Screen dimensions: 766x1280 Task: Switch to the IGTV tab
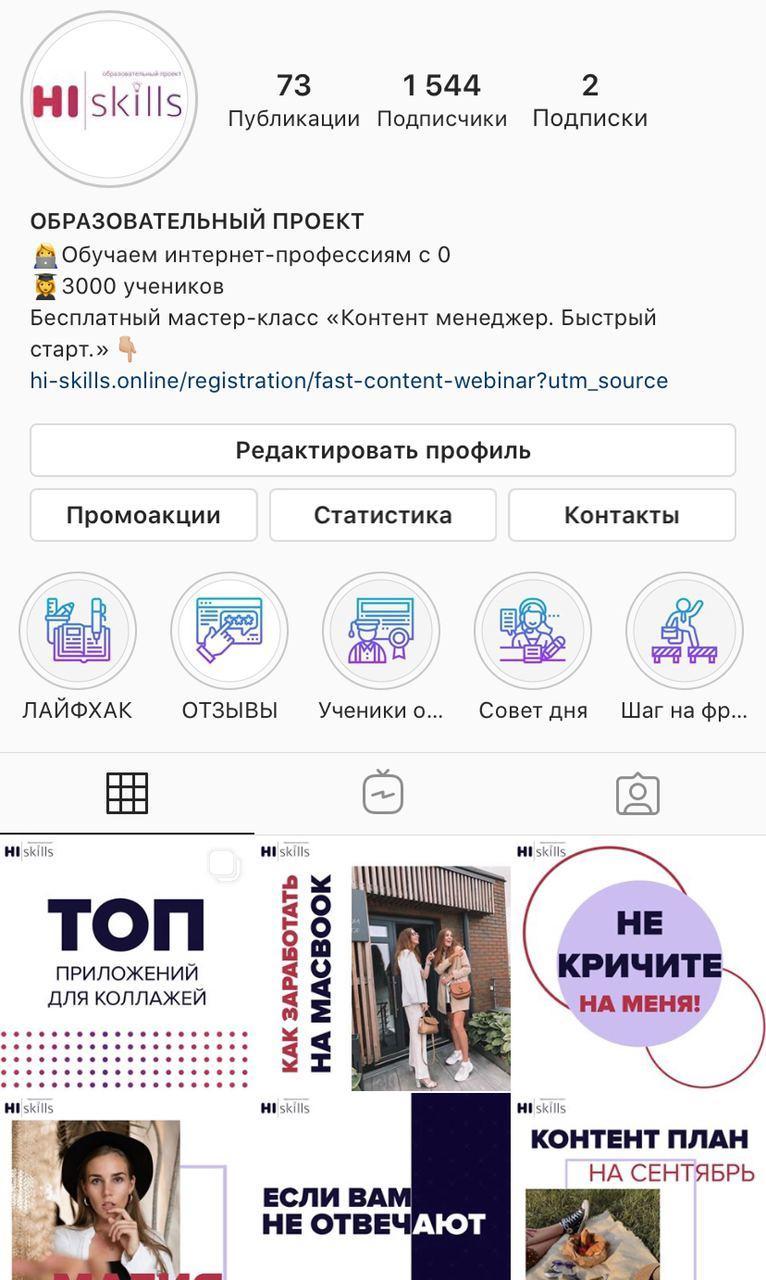click(383, 793)
